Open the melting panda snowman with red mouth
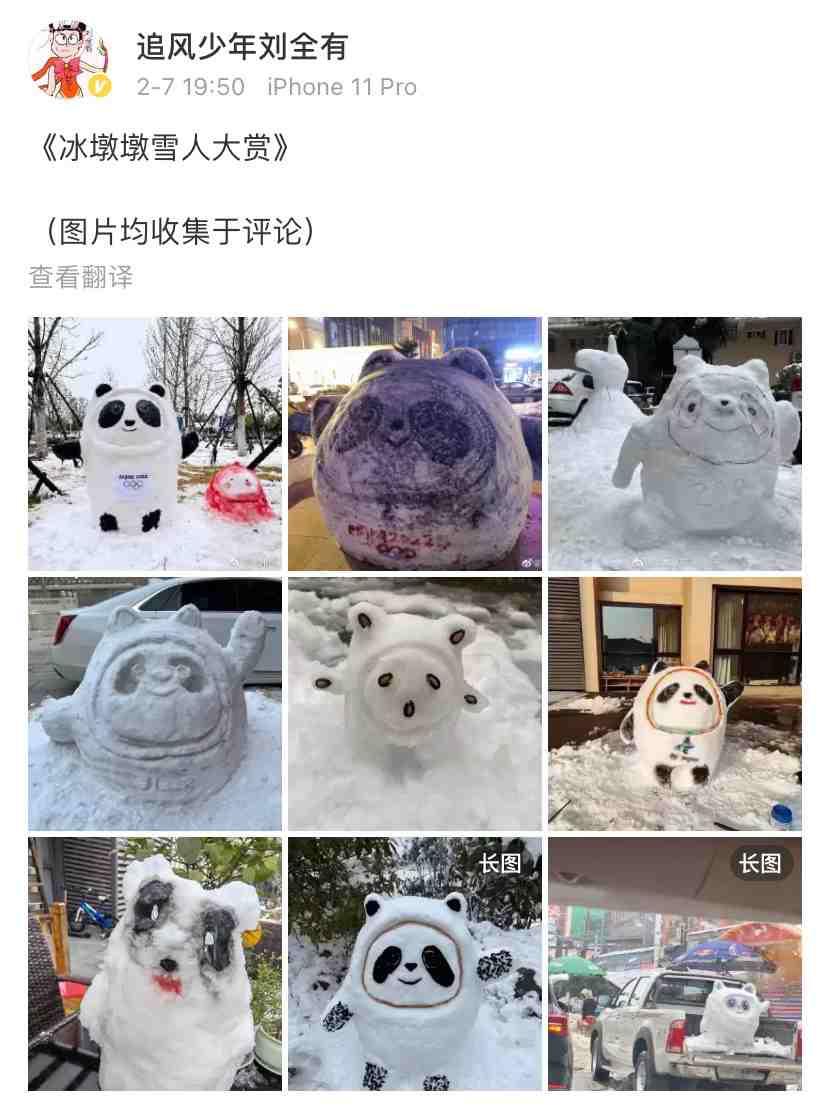This screenshot has height=1112, width=828. tap(155, 964)
